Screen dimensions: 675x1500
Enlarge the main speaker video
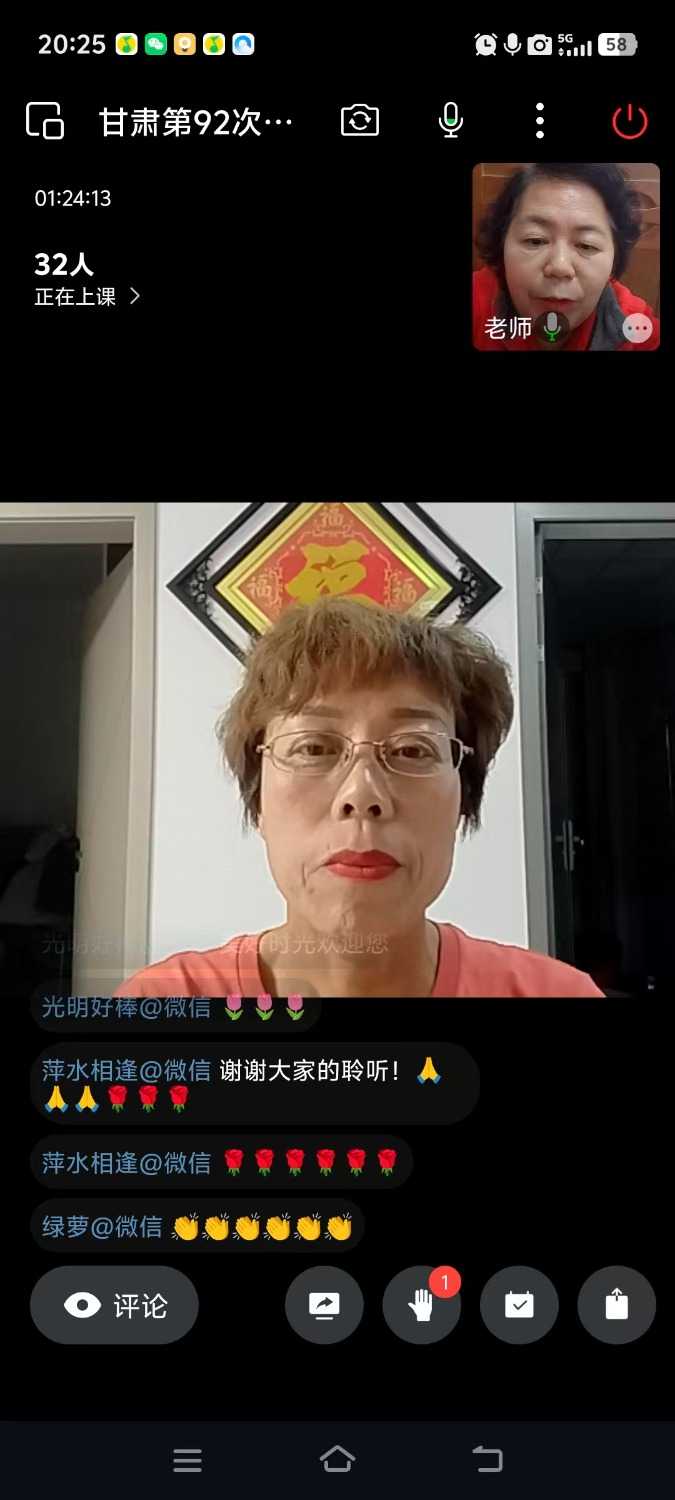pyautogui.click(x=337, y=750)
